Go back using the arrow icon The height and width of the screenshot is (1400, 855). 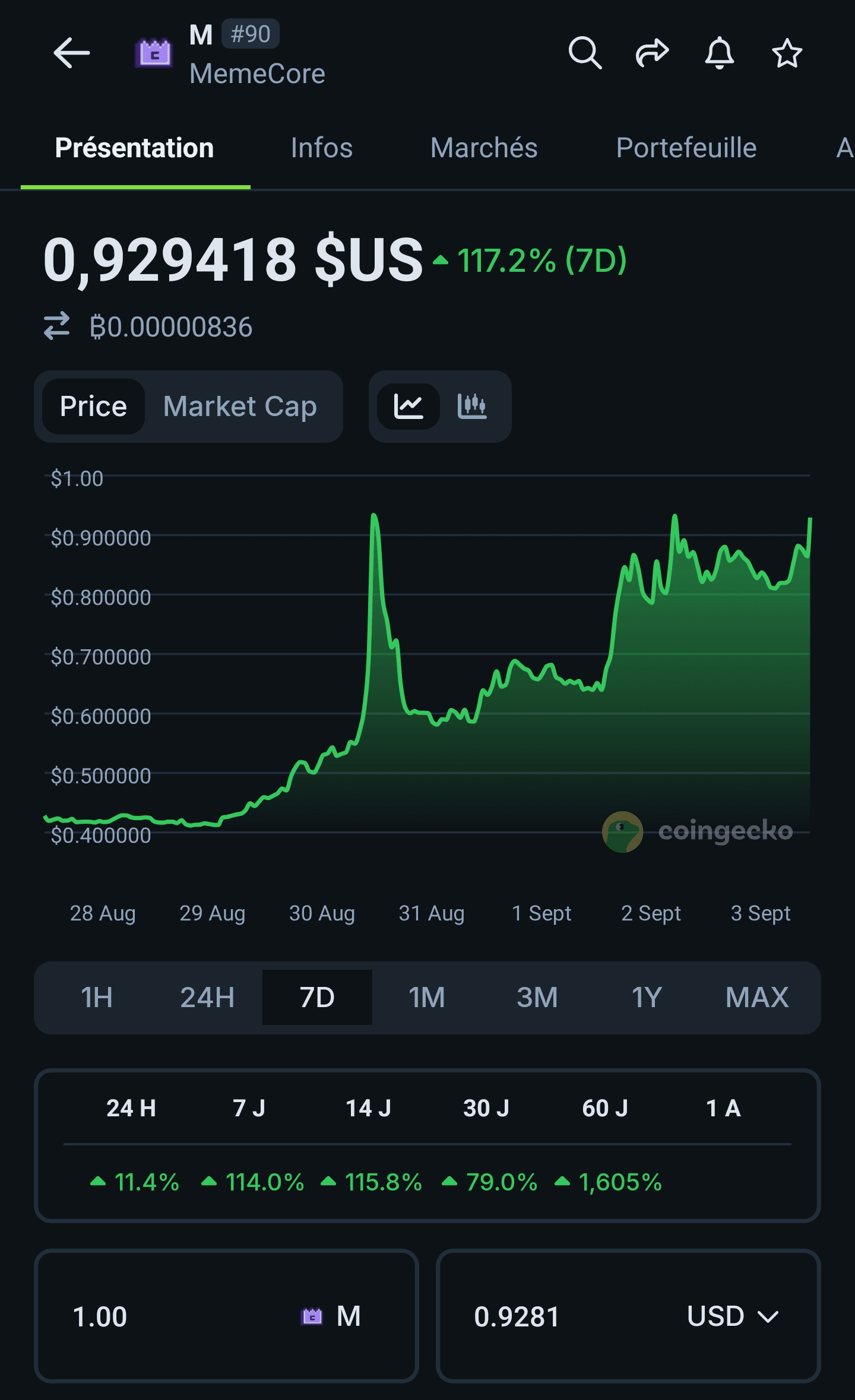(71, 53)
